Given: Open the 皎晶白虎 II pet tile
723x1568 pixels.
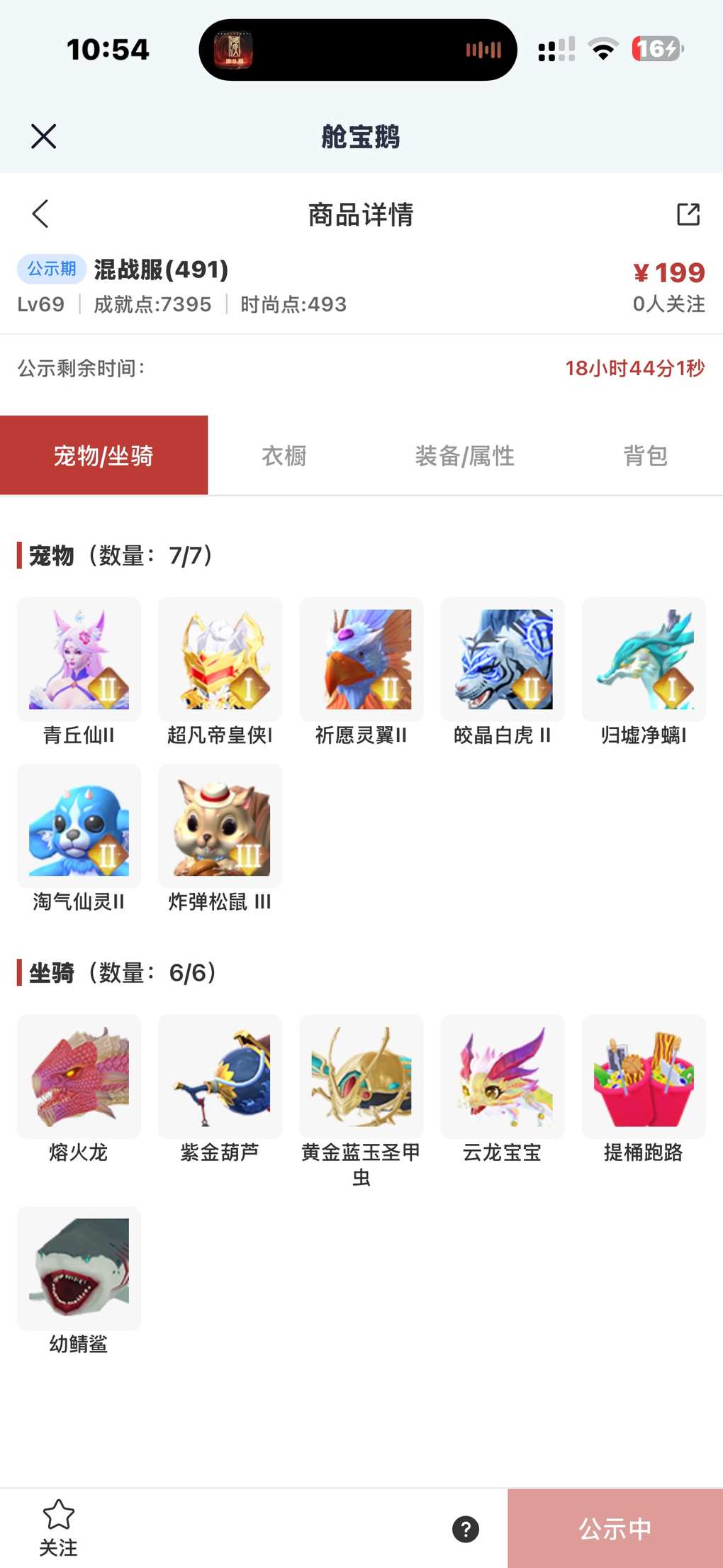Looking at the screenshot, I should pyautogui.click(x=503, y=660).
